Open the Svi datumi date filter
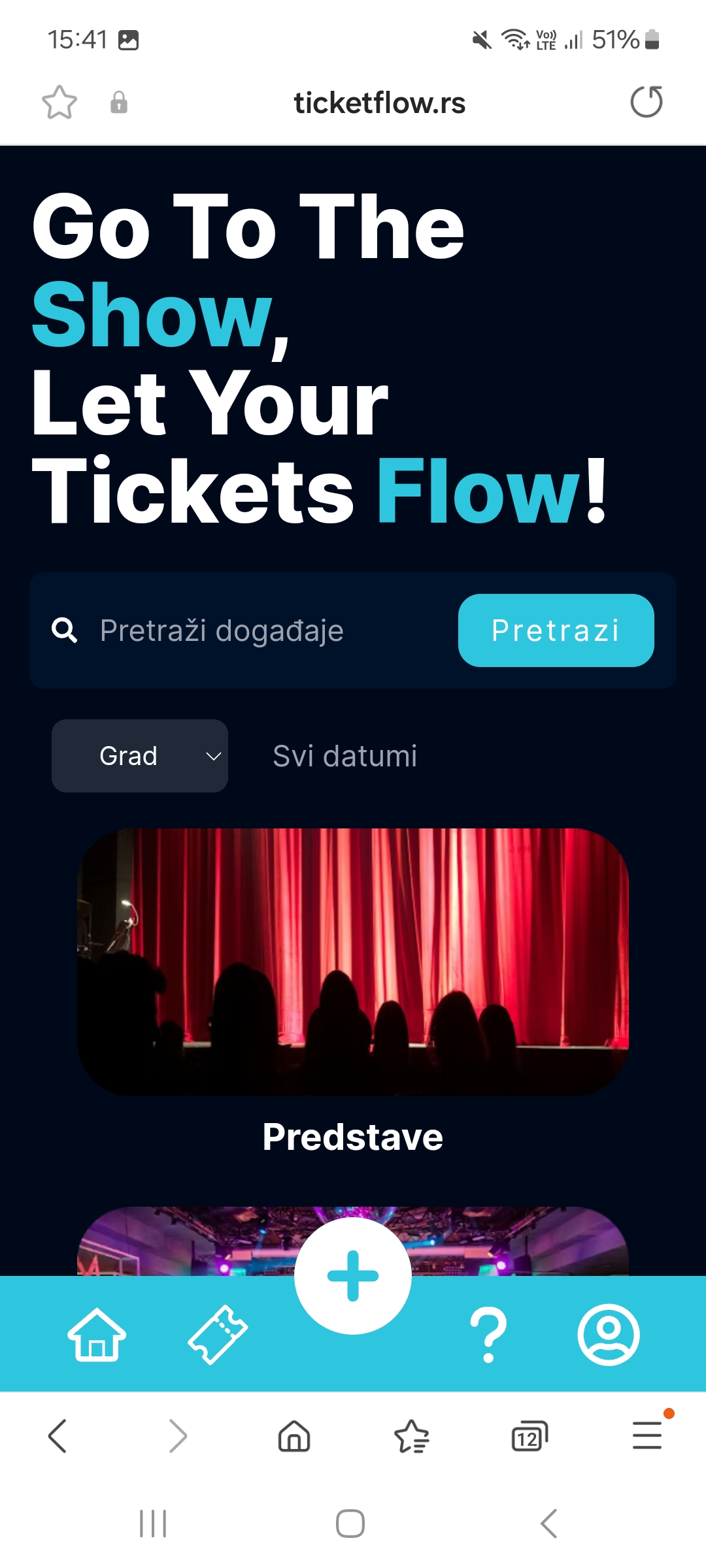This screenshot has width=706, height=1568. [345, 756]
